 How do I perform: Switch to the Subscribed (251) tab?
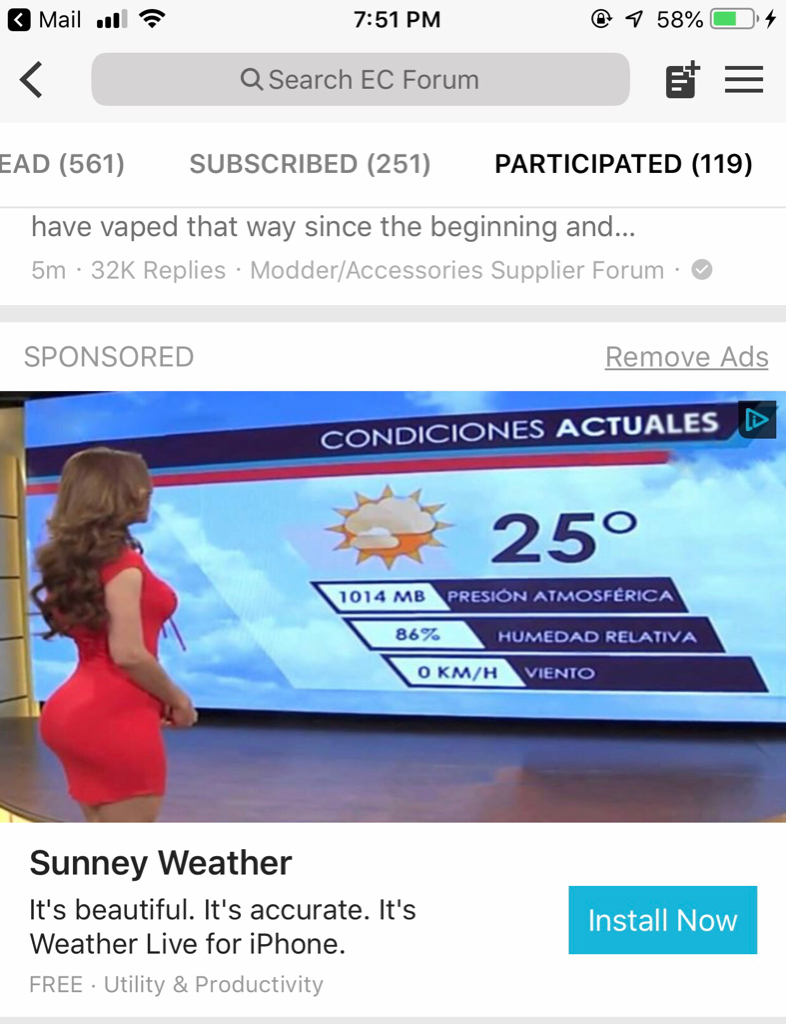(x=310, y=164)
